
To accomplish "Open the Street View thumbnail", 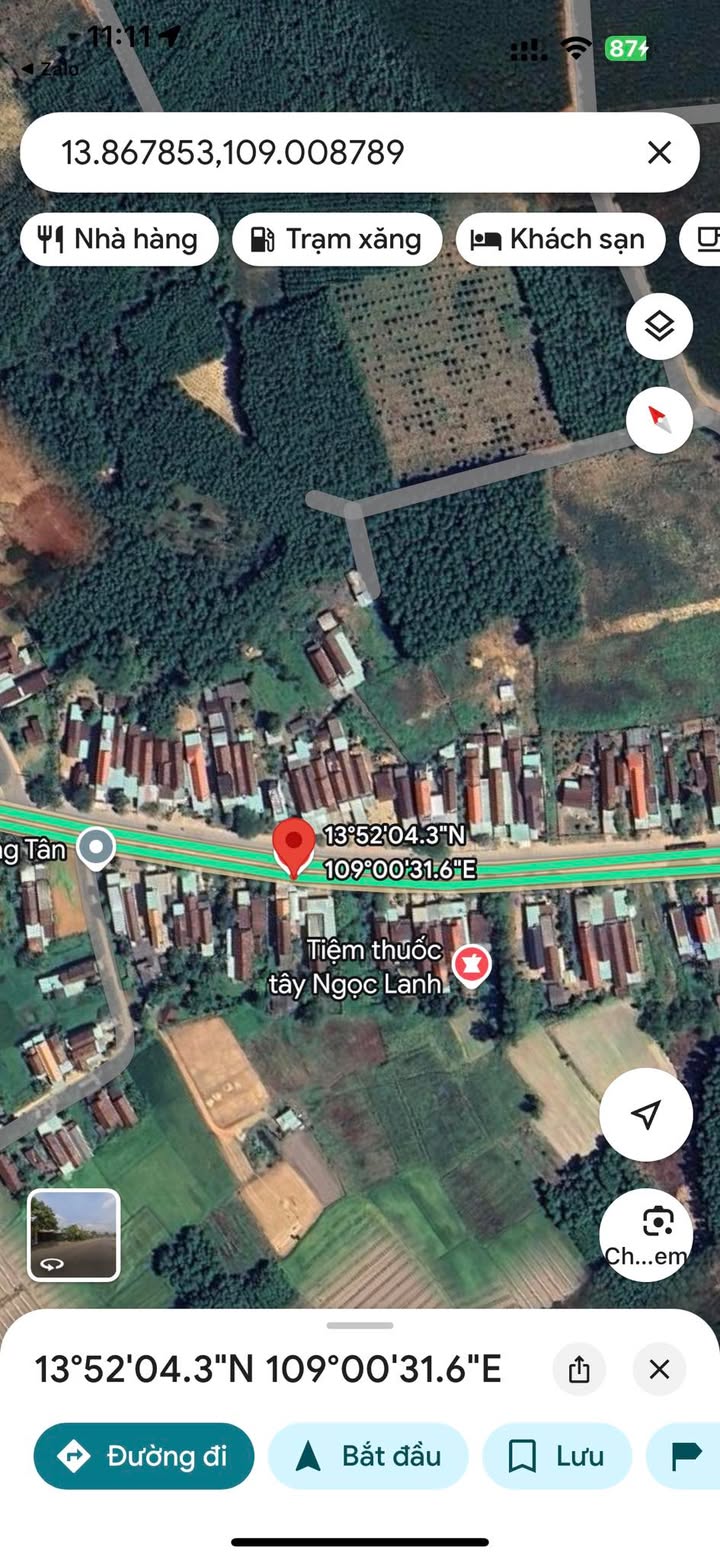I will (x=74, y=1235).
